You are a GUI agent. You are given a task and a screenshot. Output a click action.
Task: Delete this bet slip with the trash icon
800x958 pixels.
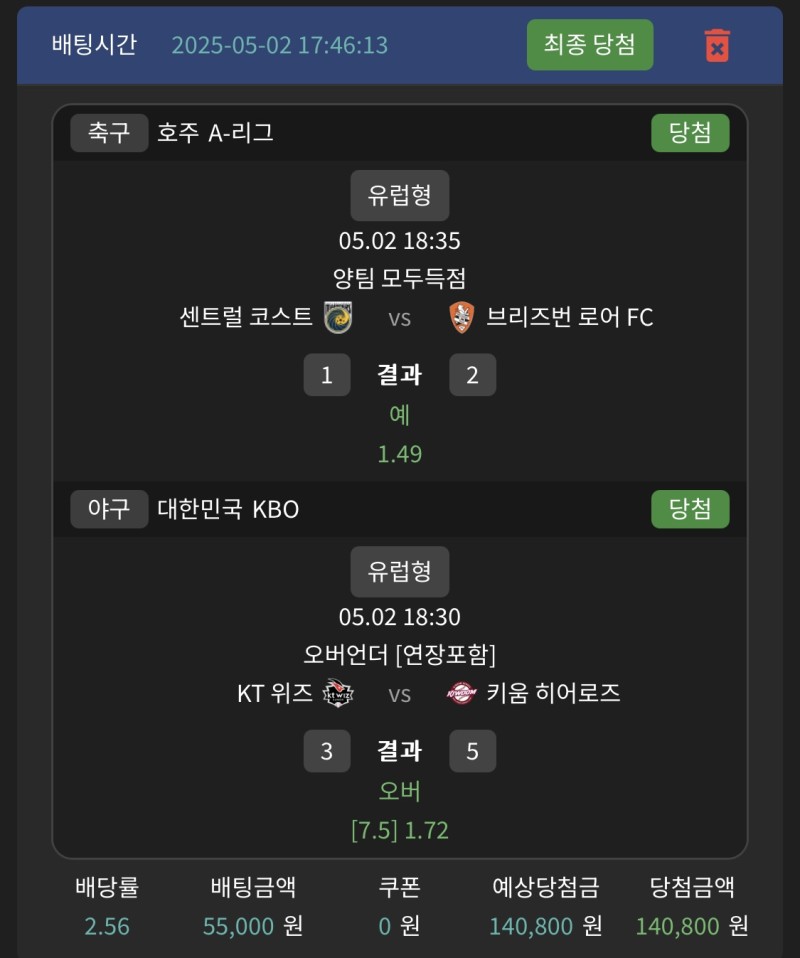(717, 46)
